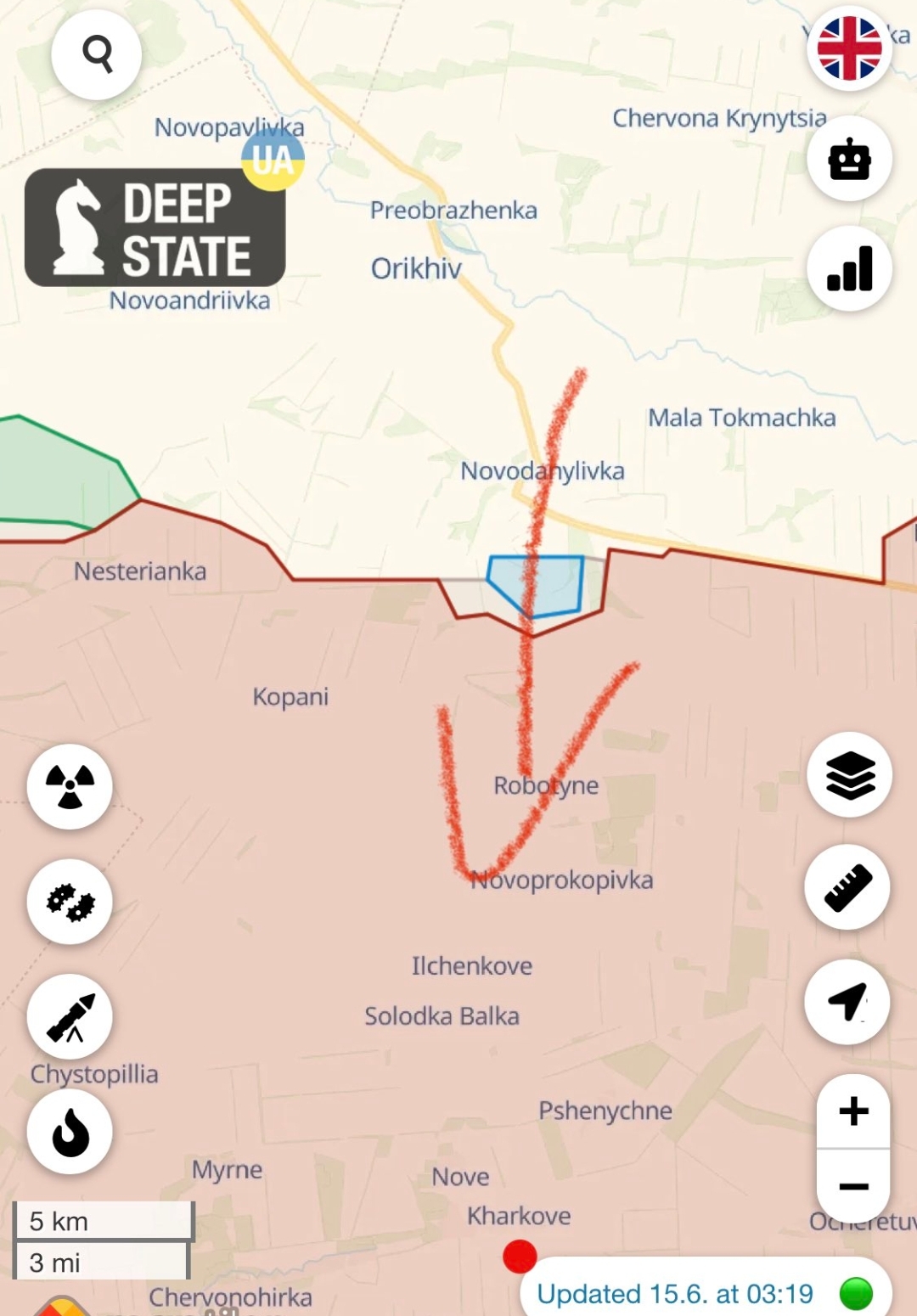917x1316 pixels.
Task: Center map on my location
Action: click(847, 1003)
